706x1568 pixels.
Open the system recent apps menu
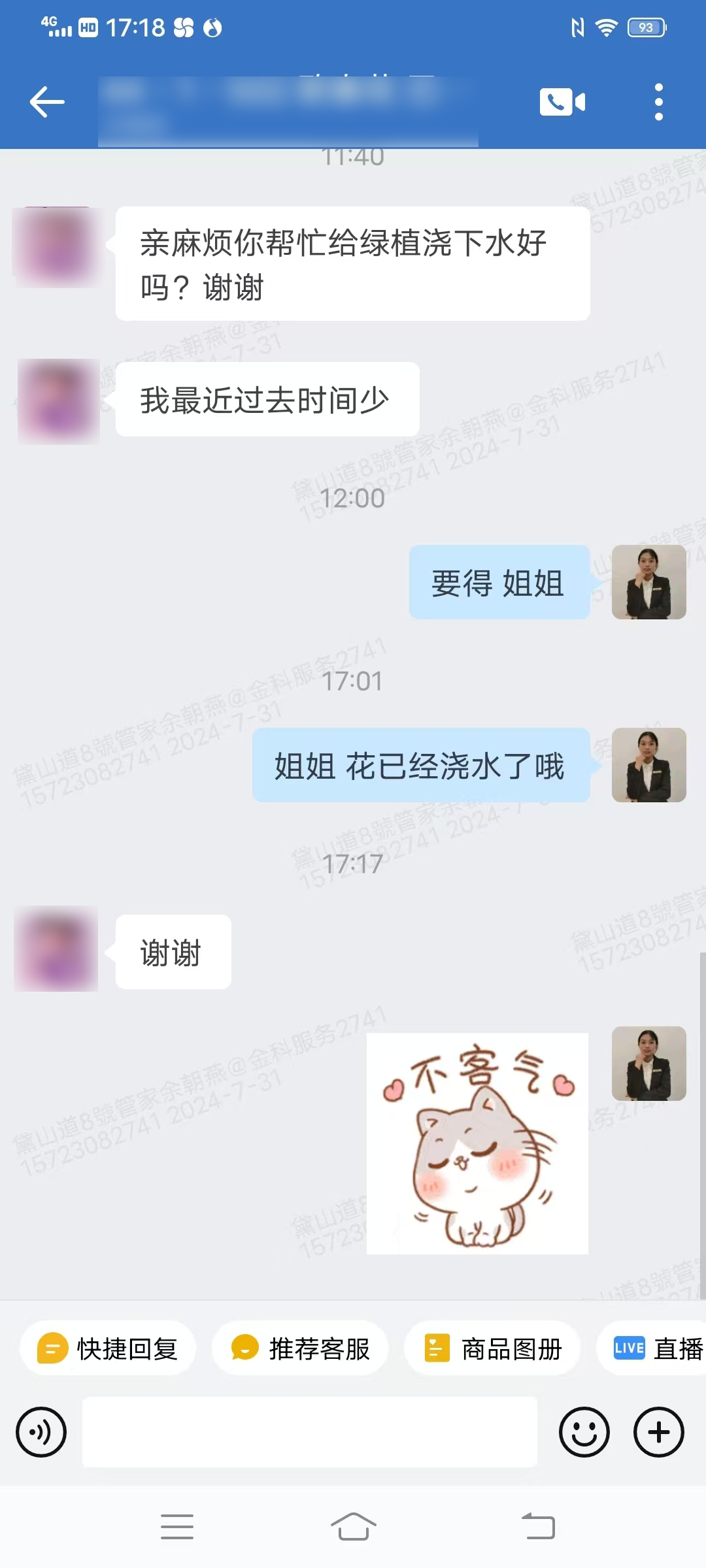click(x=177, y=1527)
